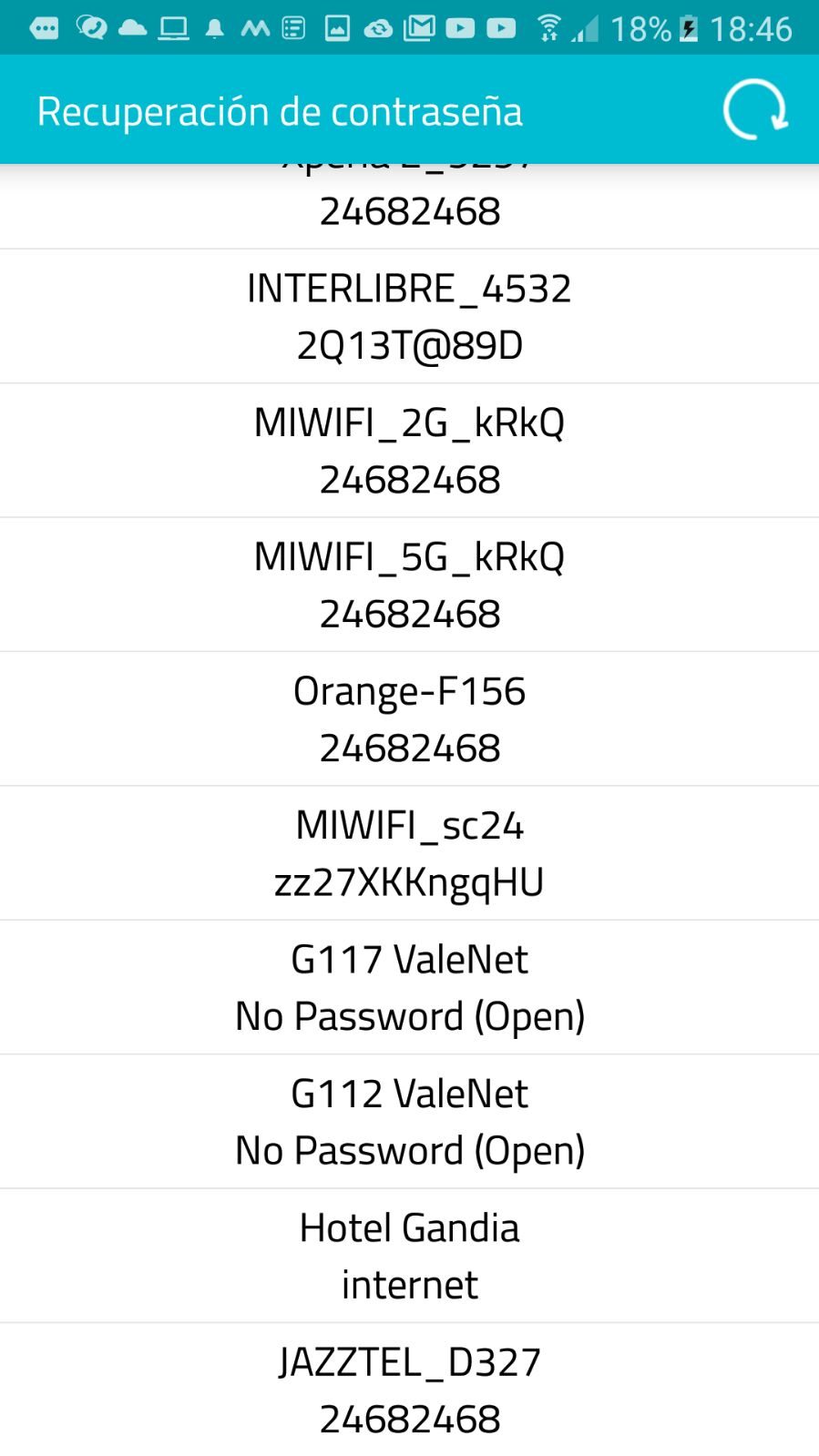
Task: Select the G117 ValeNet open network
Action: (x=409, y=987)
